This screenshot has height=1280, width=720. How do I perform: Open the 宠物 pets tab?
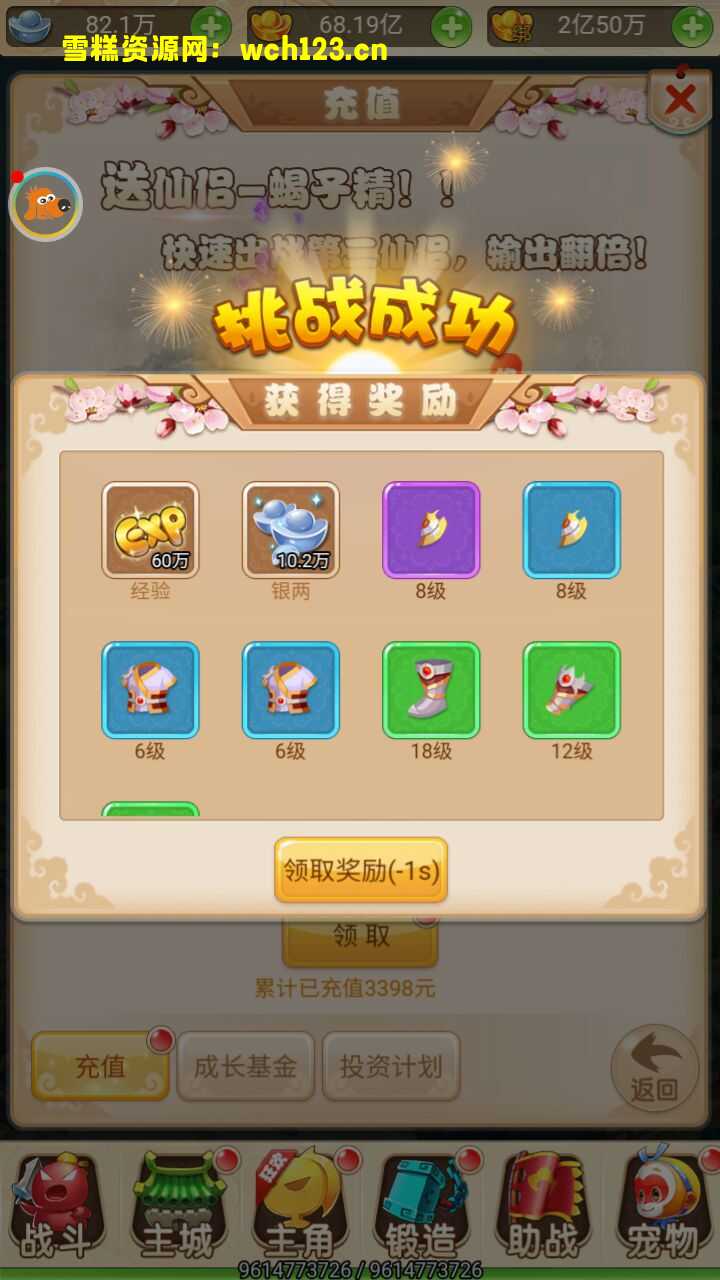(x=662, y=1207)
